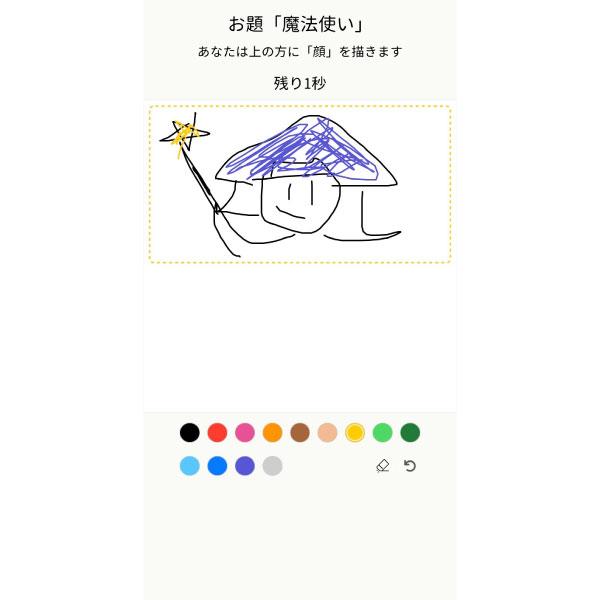Choose the dark green color swatch
The image size is (600, 600).
point(410,433)
